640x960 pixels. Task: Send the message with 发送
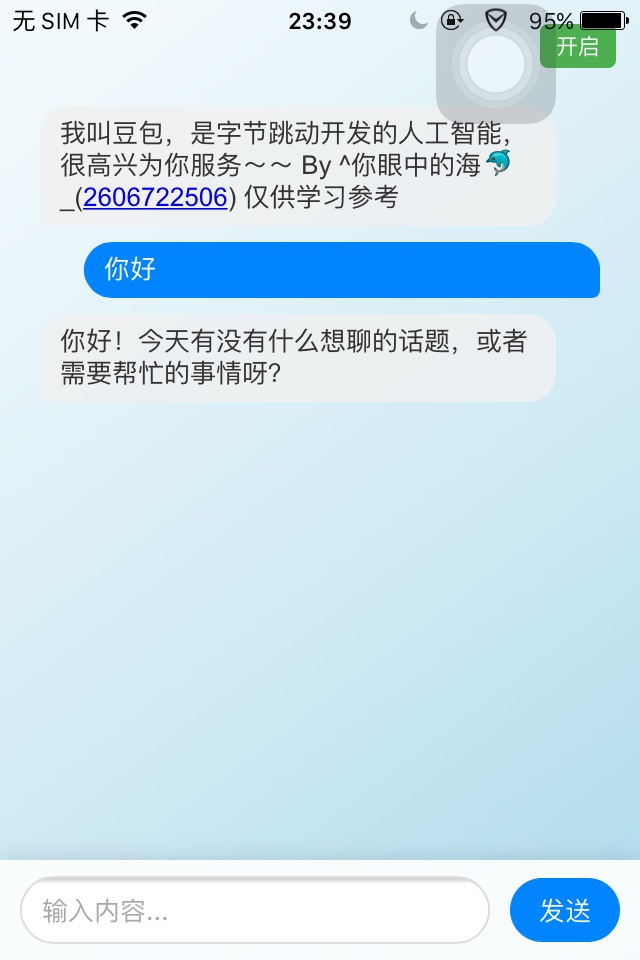tap(565, 910)
